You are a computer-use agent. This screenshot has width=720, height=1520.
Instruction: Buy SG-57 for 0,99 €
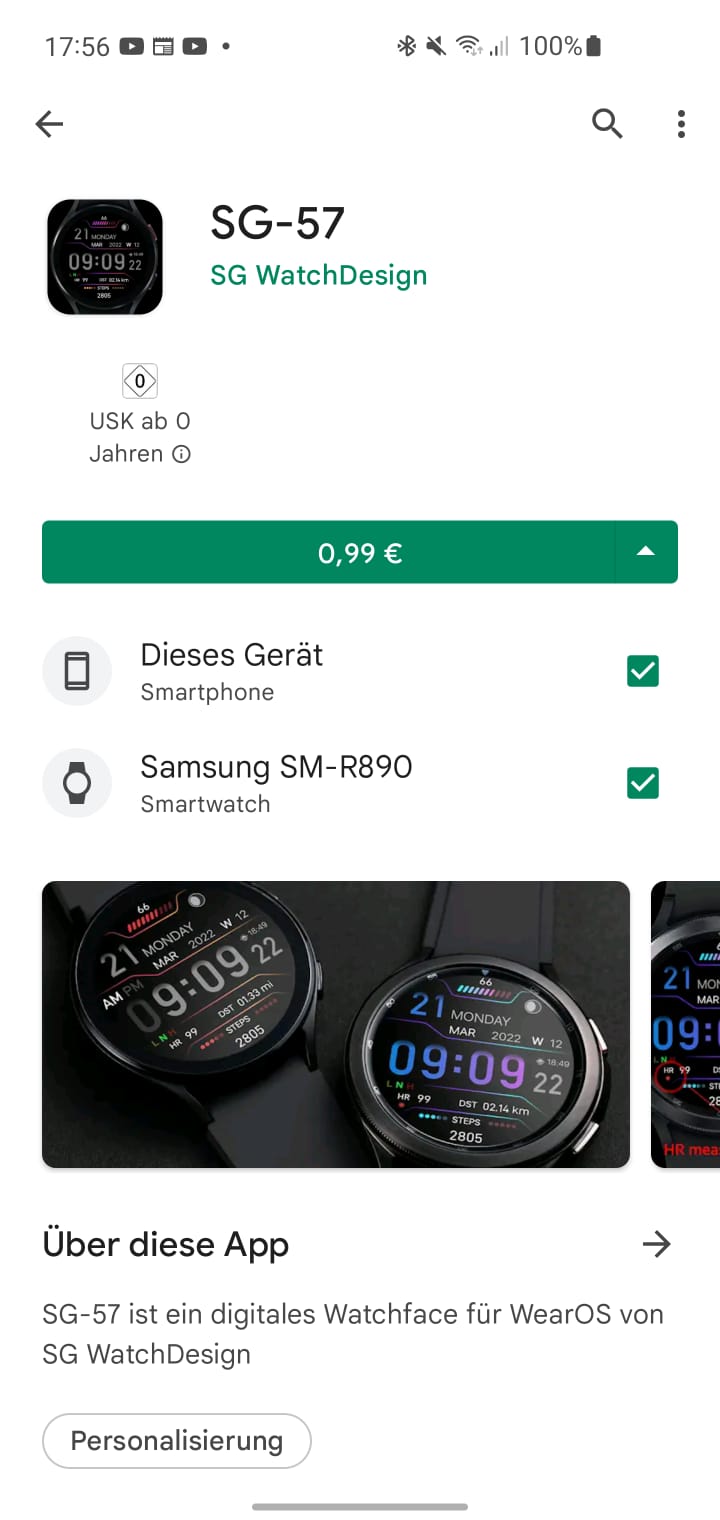point(330,552)
